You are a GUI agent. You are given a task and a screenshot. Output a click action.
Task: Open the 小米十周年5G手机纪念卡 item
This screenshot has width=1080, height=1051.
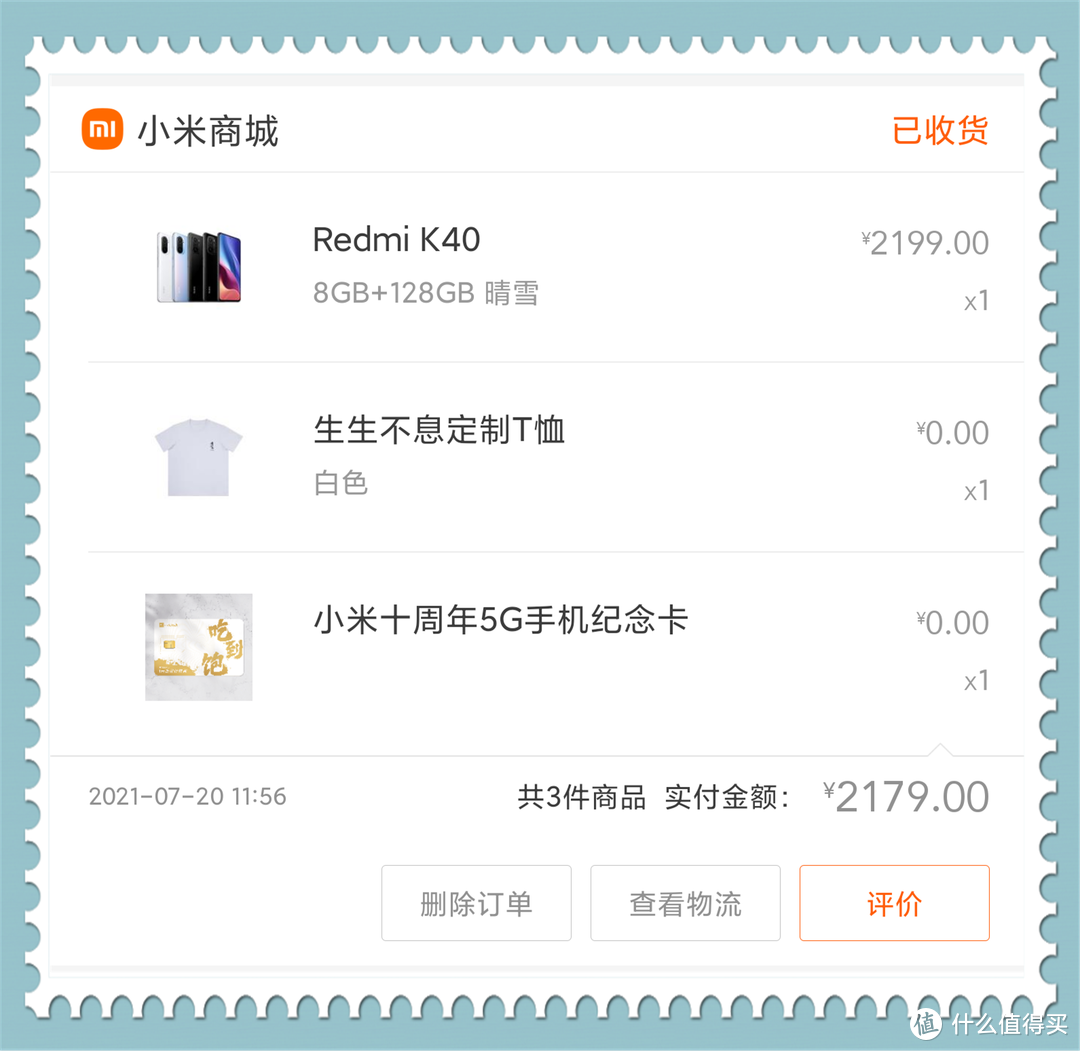[x=500, y=620]
